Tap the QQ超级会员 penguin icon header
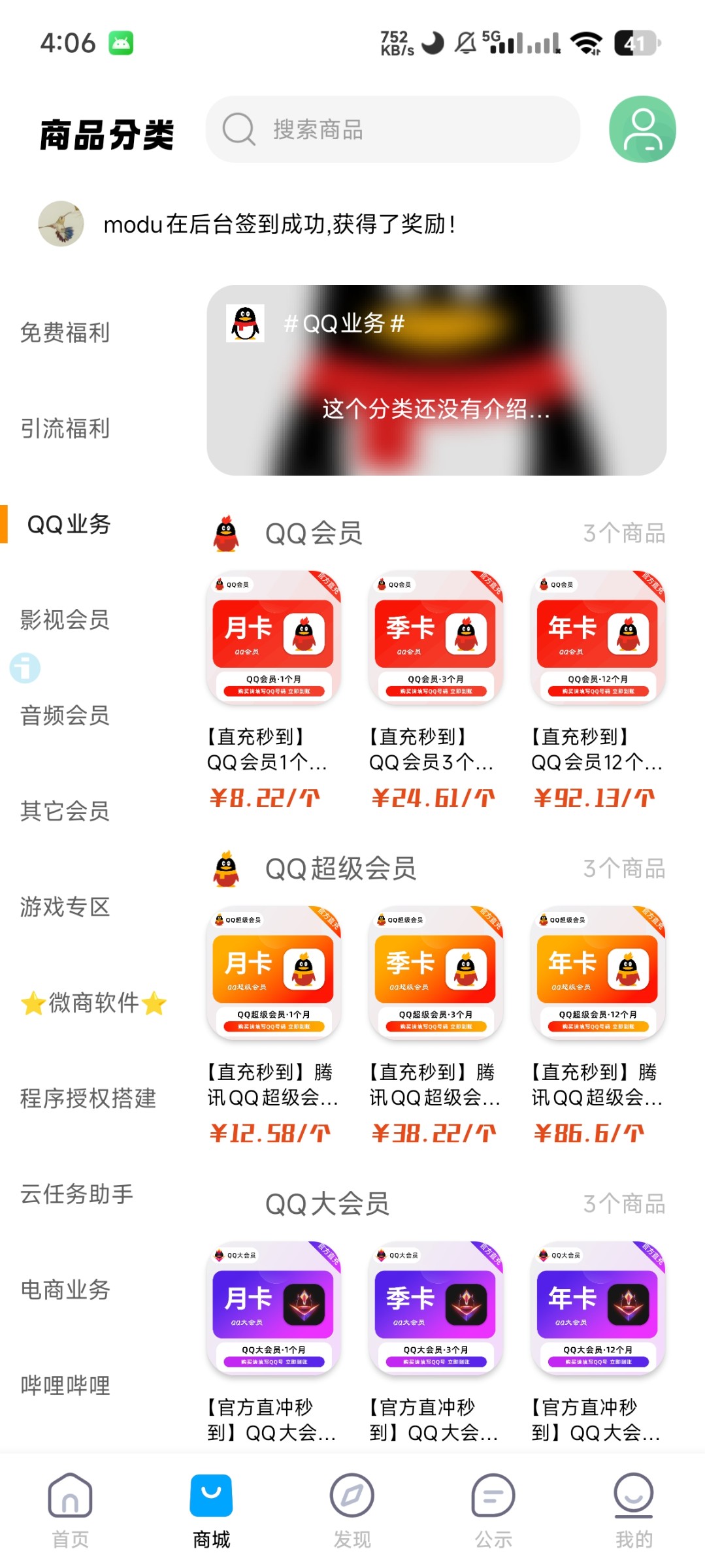The width and height of the screenshot is (705, 1568). [x=225, y=868]
